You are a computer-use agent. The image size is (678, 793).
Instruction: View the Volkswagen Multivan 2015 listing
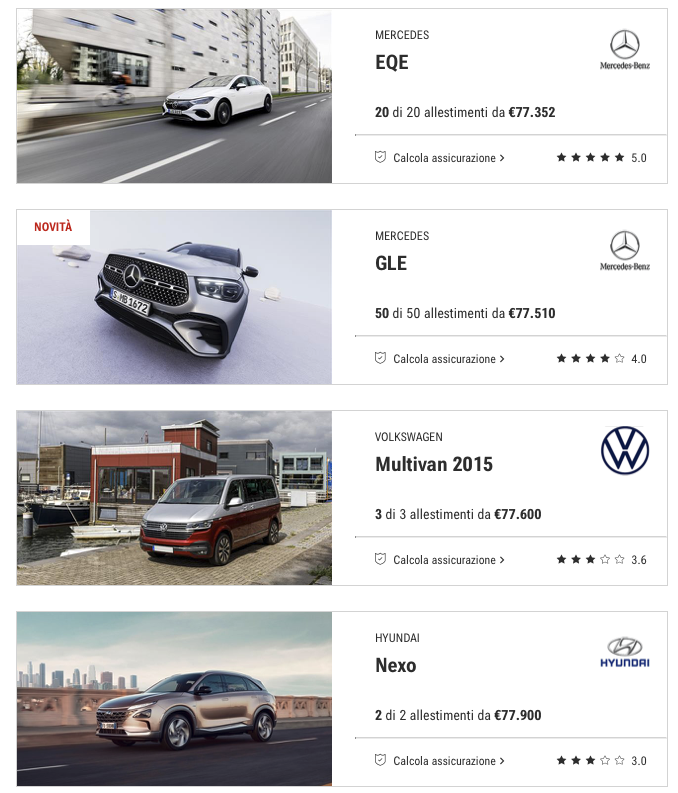433,465
